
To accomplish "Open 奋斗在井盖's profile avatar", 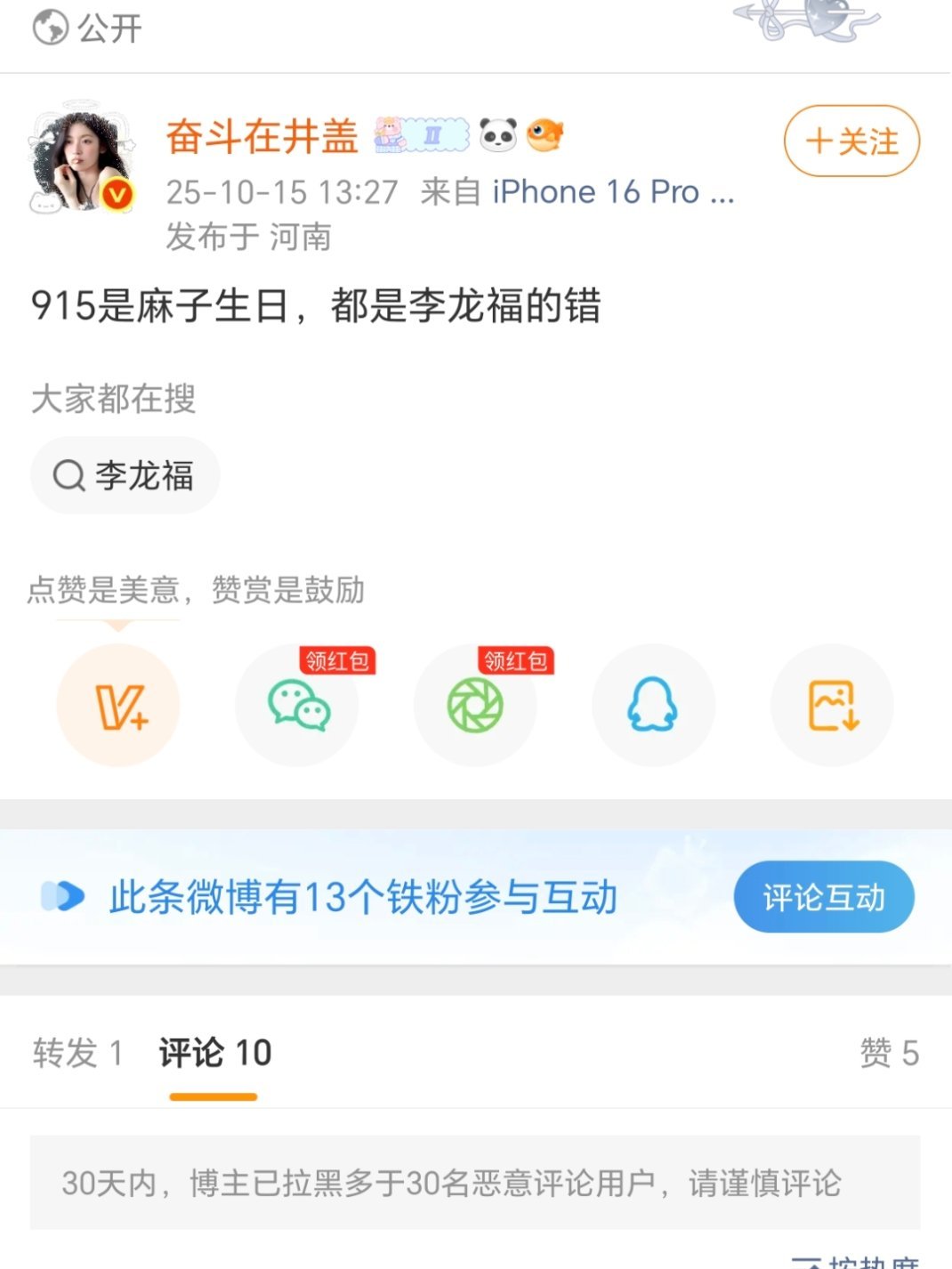I will point(83,161).
